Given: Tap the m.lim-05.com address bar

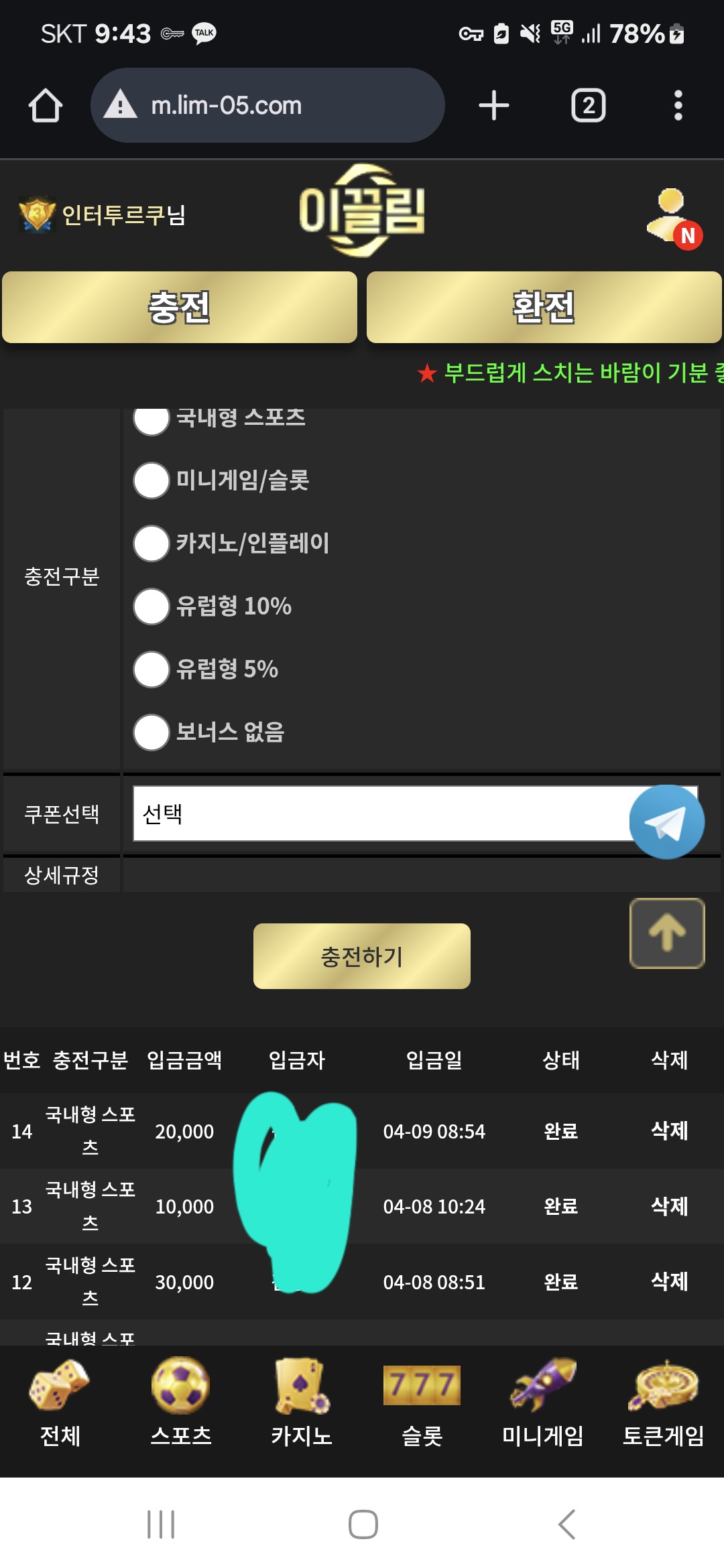Looking at the screenshot, I should (267, 105).
